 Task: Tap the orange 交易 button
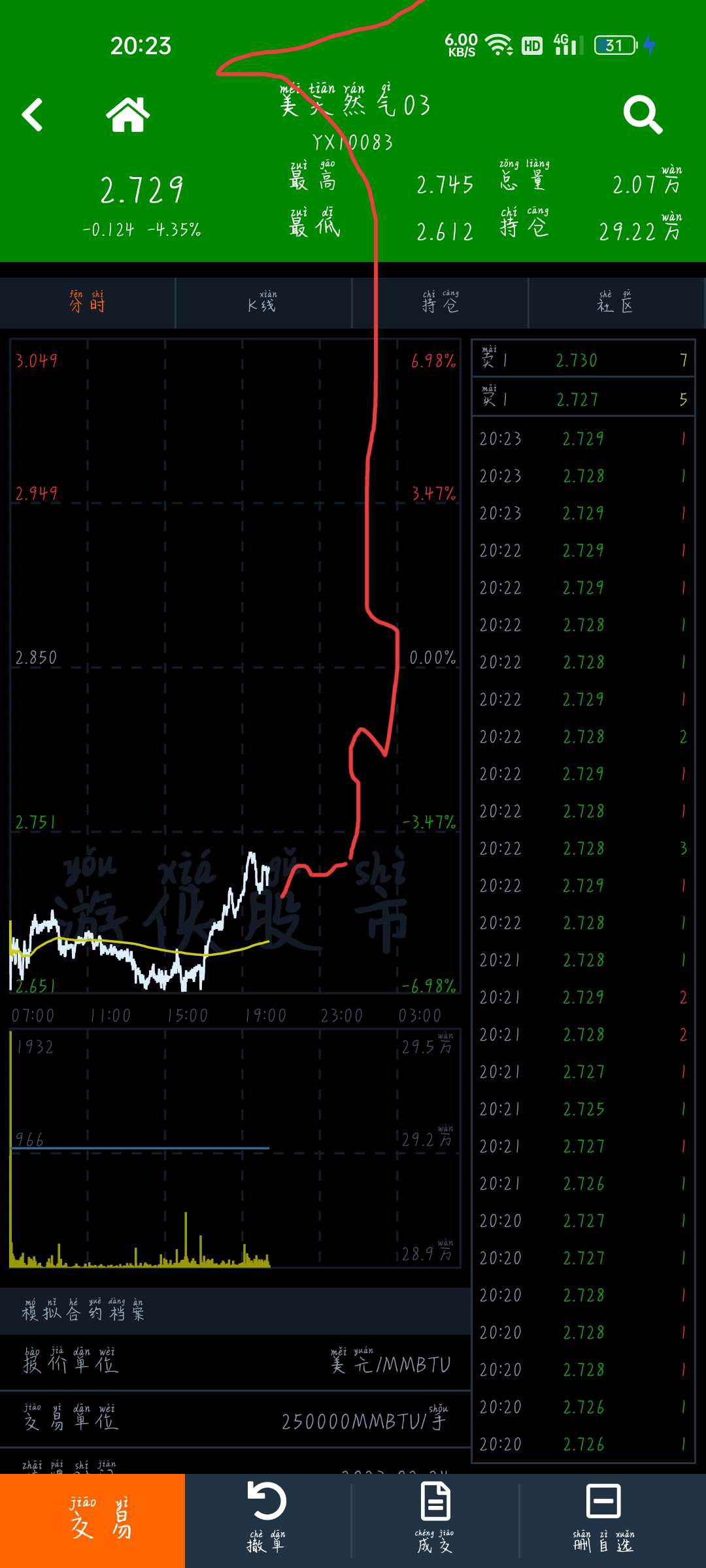click(x=92, y=1521)
